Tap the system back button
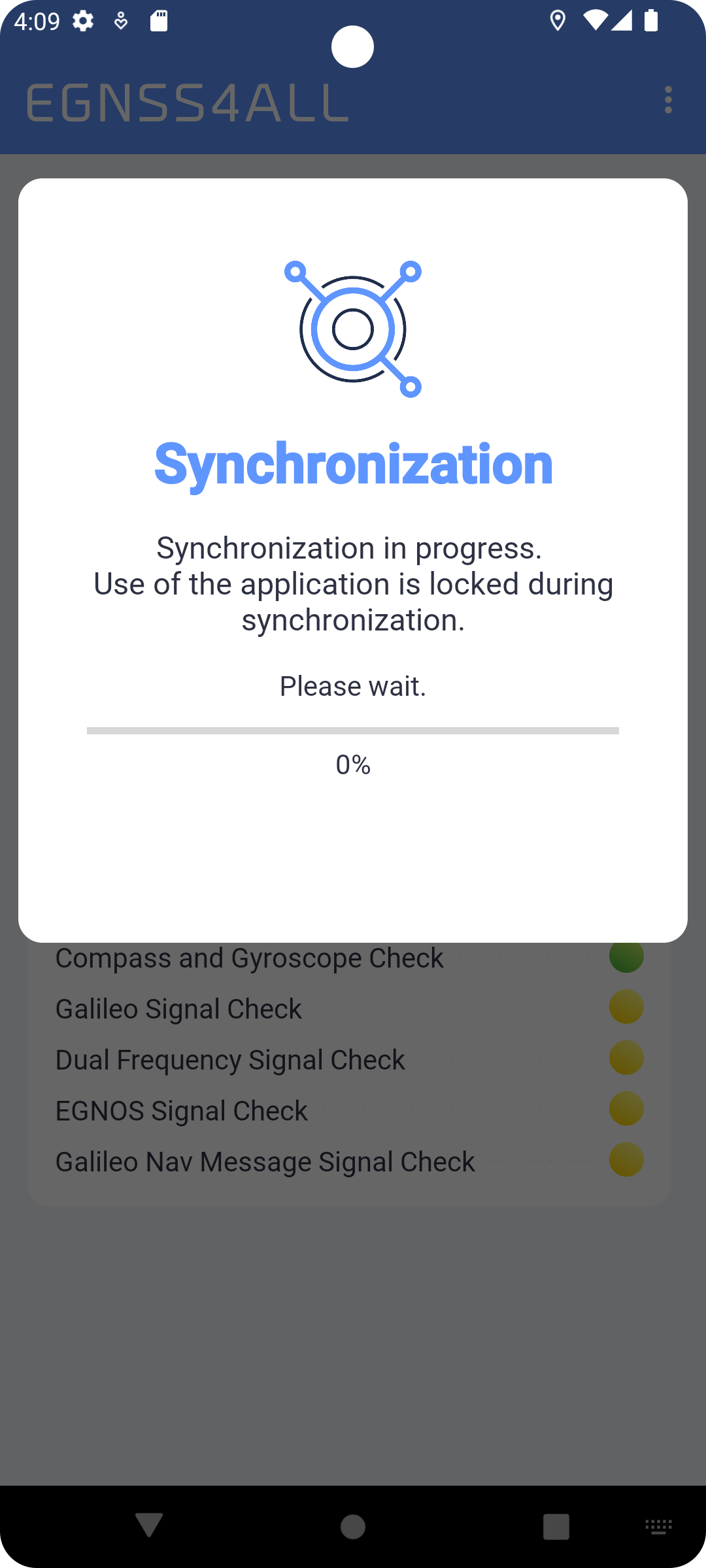Viewport: 706px width, 1568px height. pos(149,1526)
